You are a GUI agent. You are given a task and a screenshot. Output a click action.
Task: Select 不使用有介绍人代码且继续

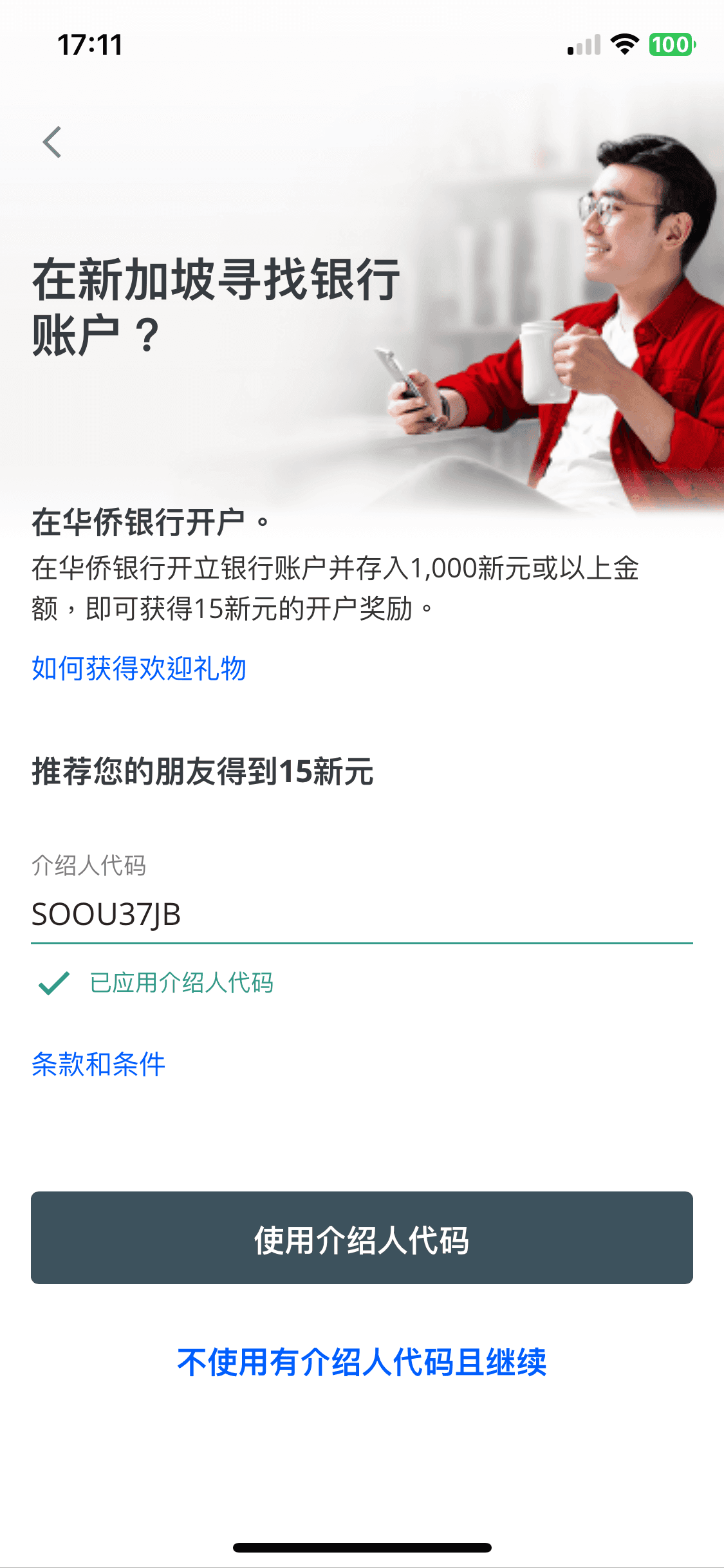(x=362, y=1363)
